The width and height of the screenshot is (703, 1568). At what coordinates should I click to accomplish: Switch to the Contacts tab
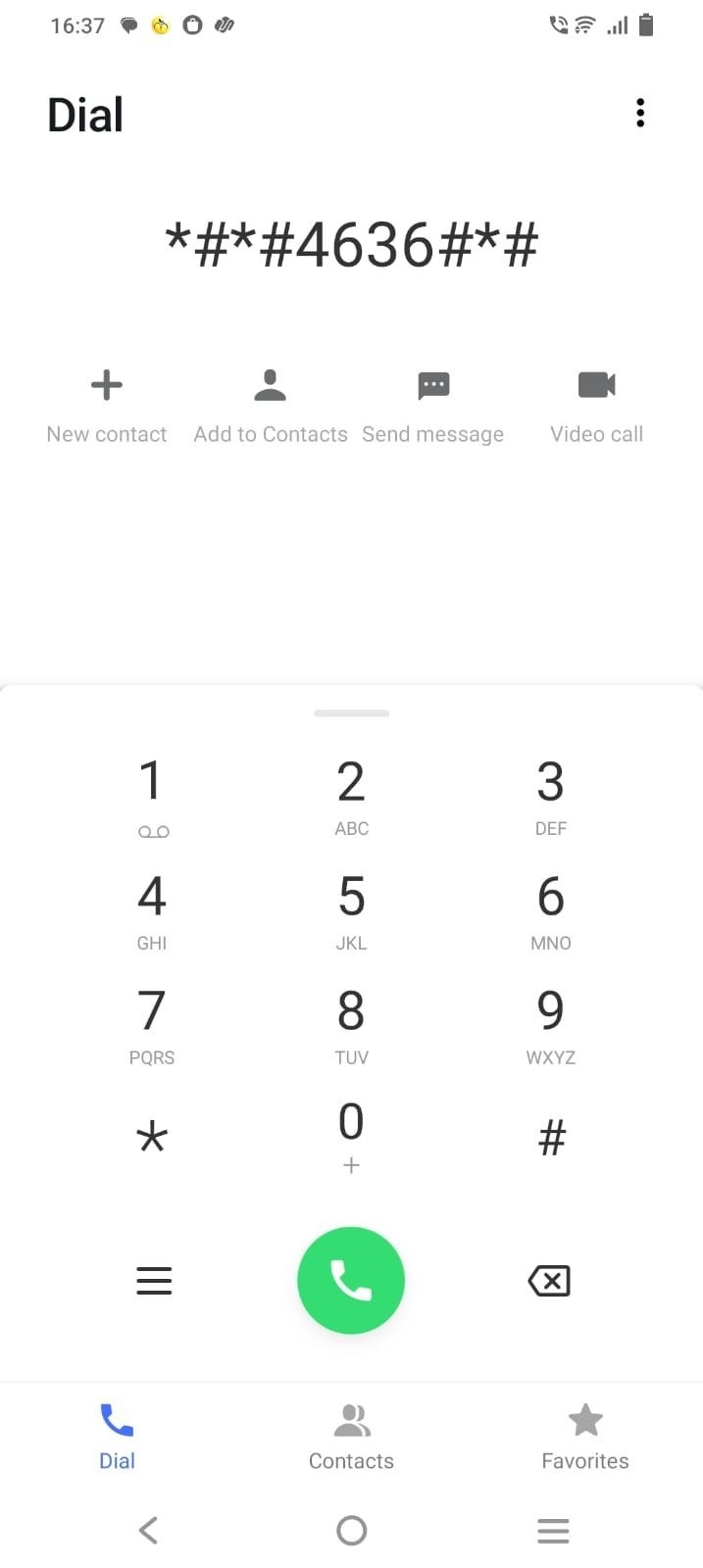click(x=351, y=1437)
